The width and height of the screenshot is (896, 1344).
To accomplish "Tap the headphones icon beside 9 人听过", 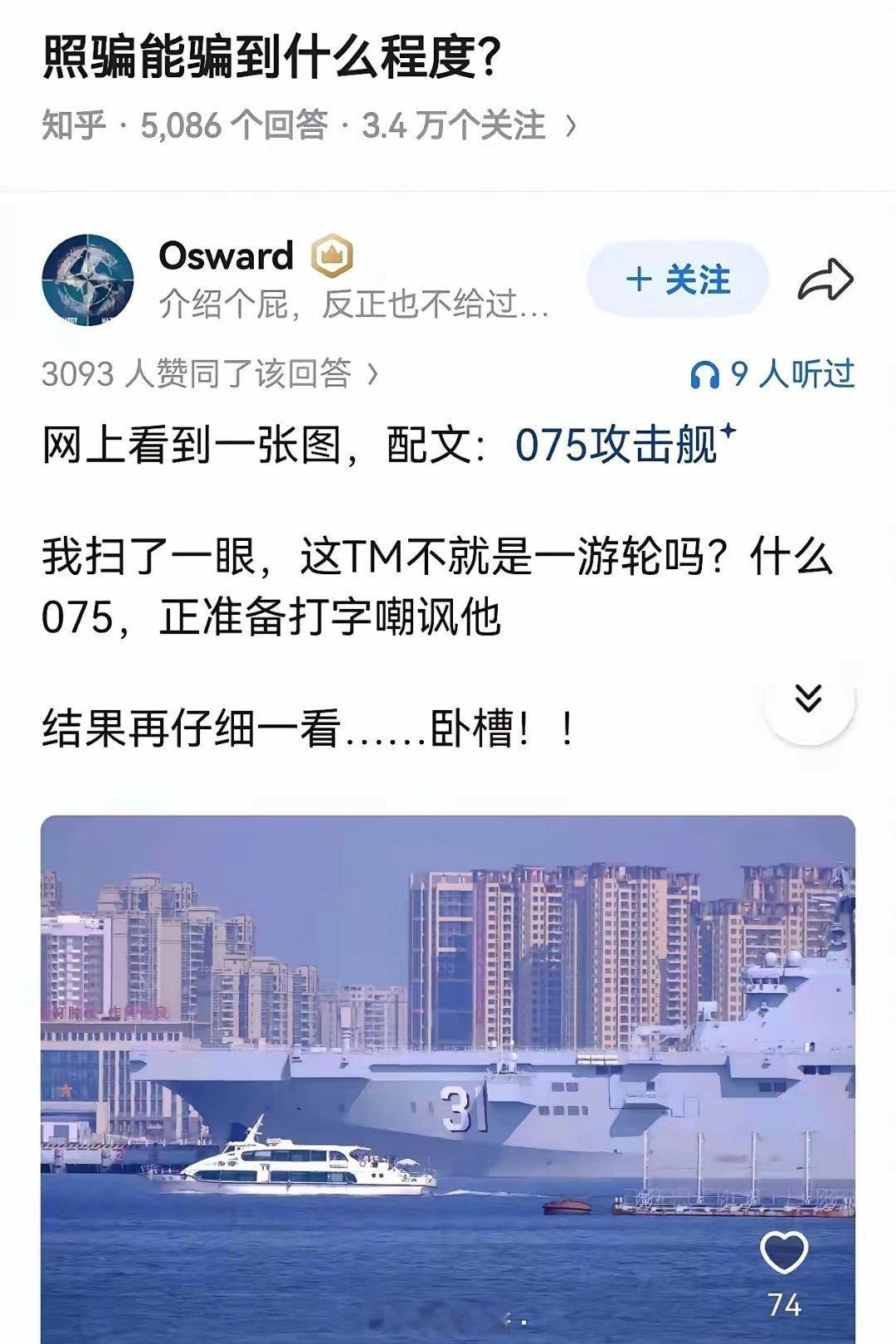I will (708, 375).
